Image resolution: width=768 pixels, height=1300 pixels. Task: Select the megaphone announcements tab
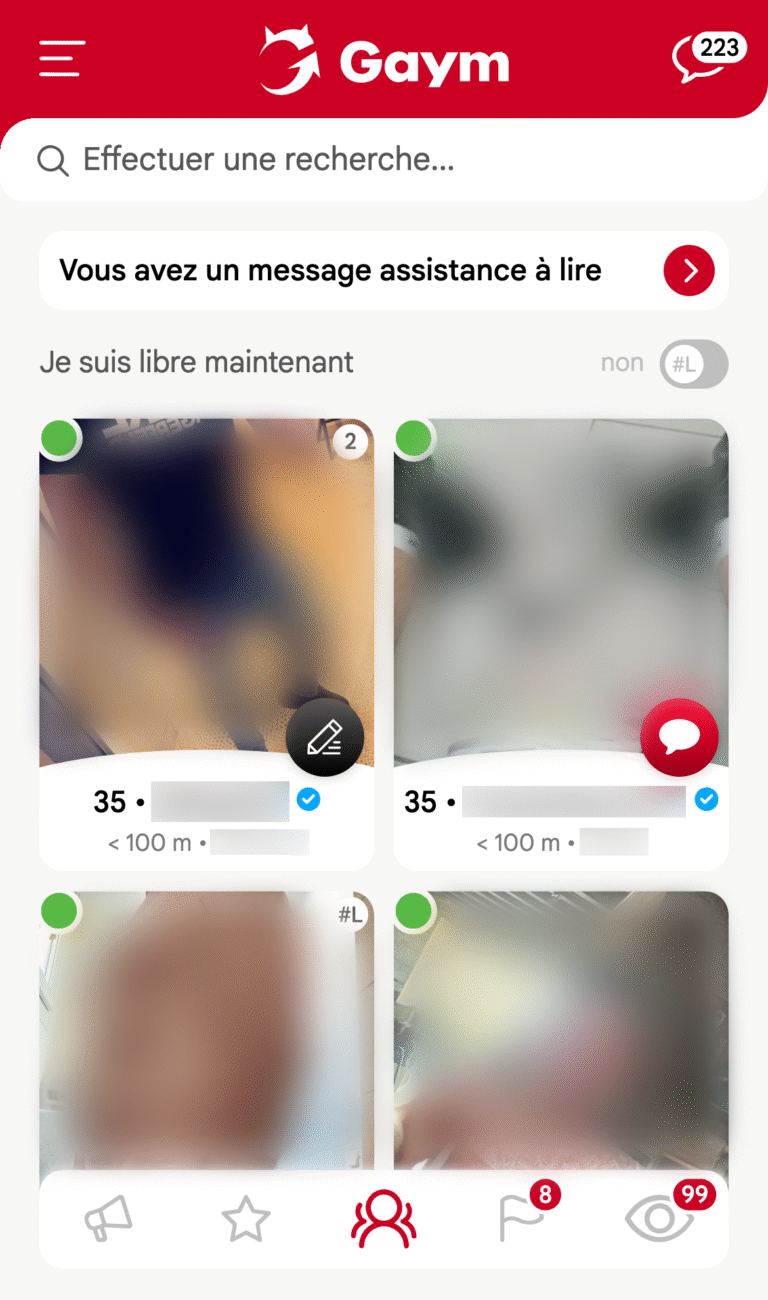(x=108, y=1217)
